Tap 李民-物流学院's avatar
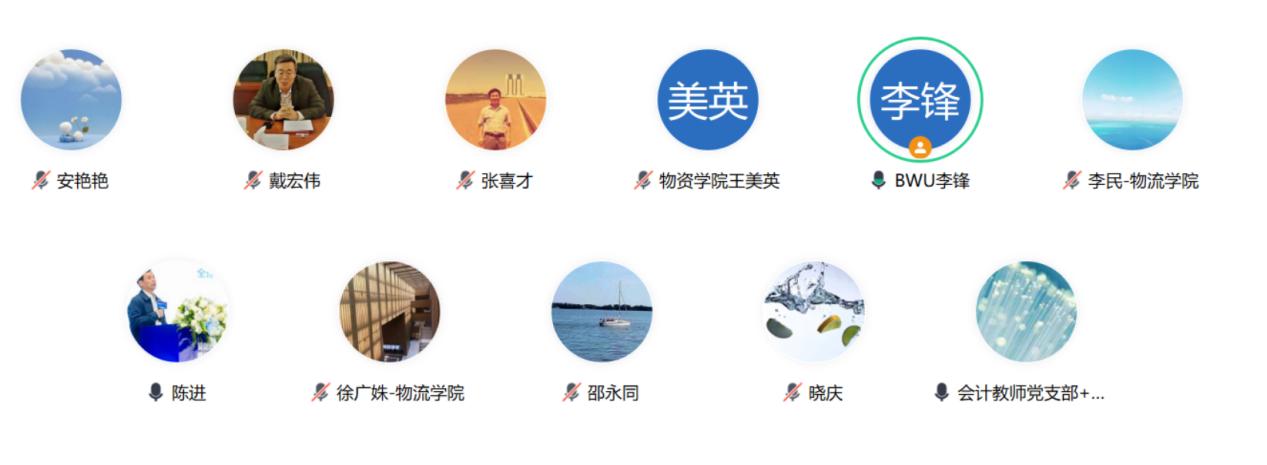The width and height of the screenshot is (1267, 465). click(1131, 100)
